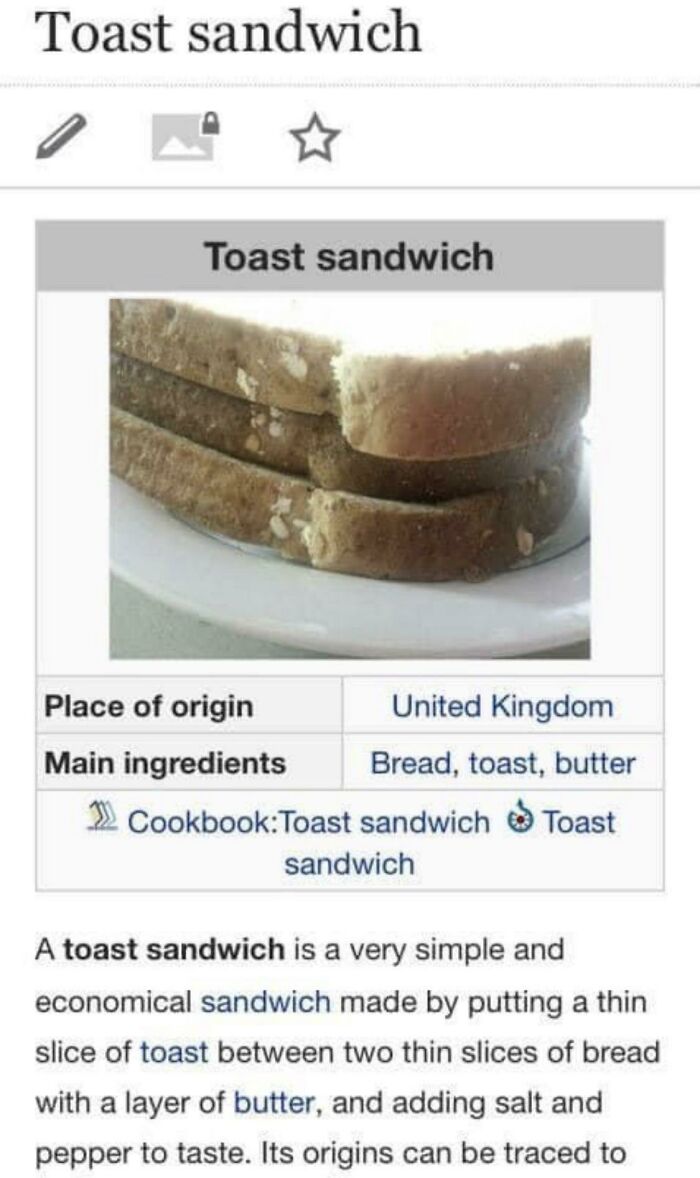Viewport: 700px width, 1178px height.
Task: Open the sandwich link in the intro paragraph
Action: (x=265, y=1002)
